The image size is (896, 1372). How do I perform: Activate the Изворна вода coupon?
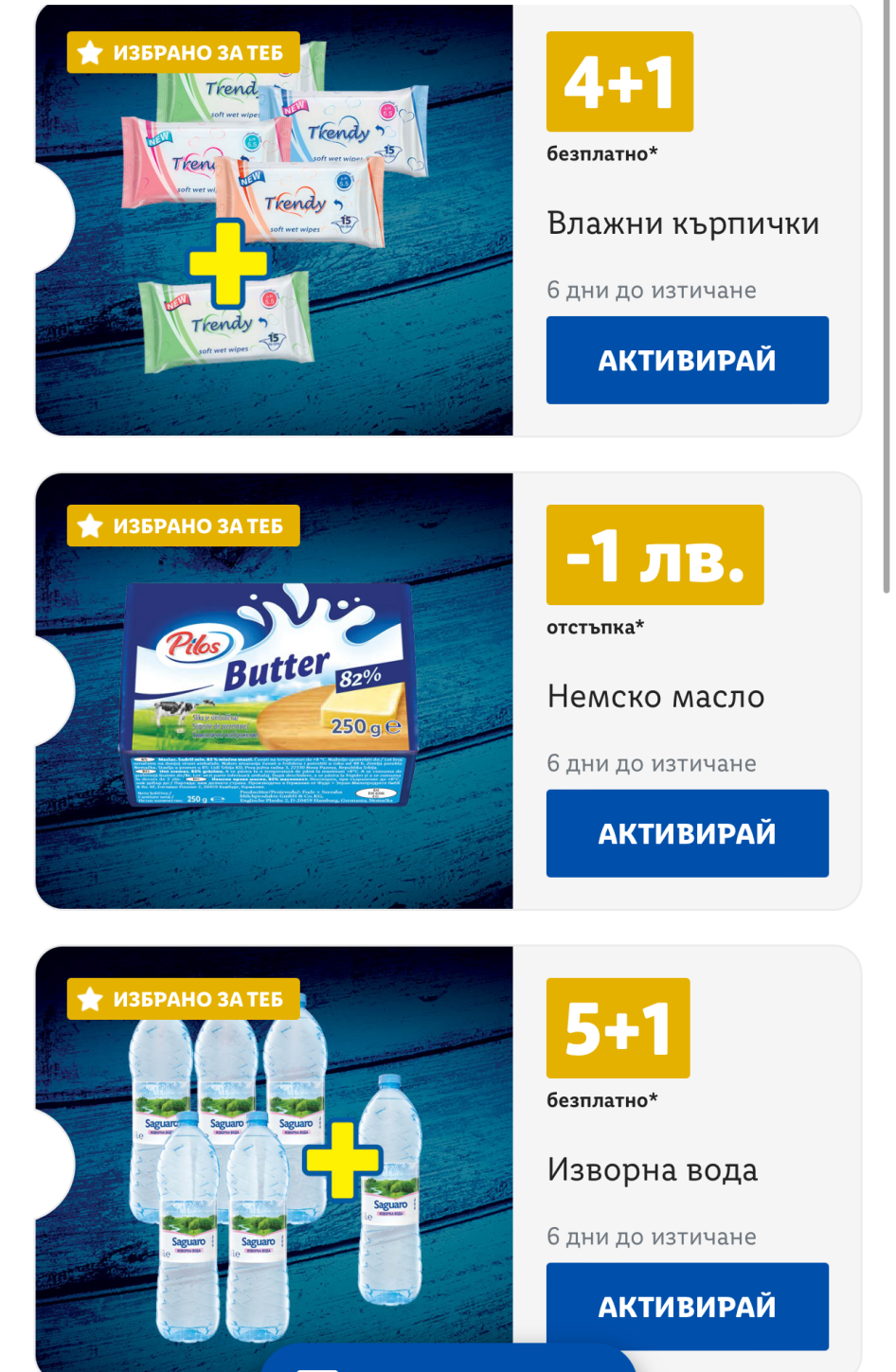pos(687,1306)
